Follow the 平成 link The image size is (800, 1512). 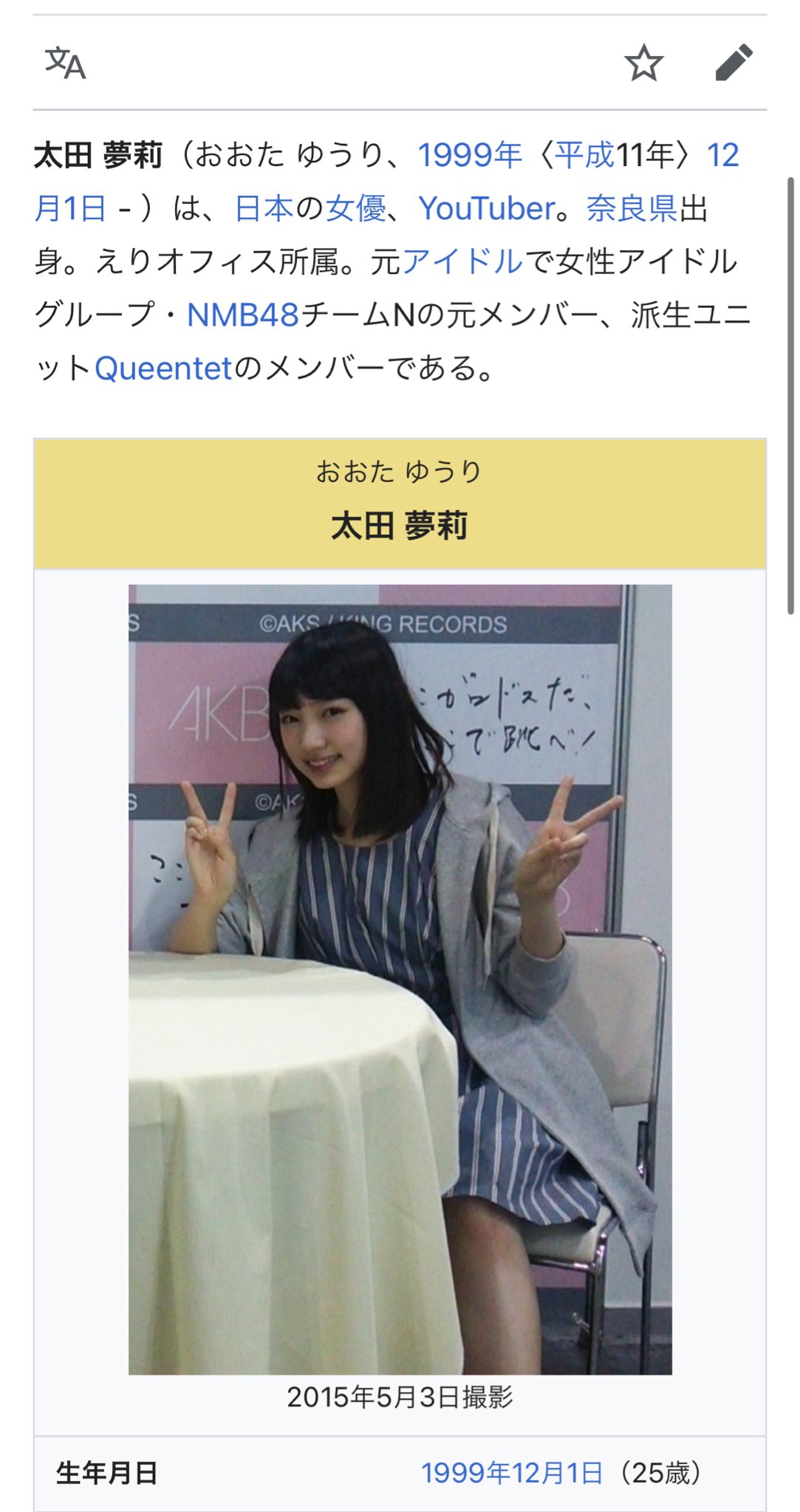[584, 156]
